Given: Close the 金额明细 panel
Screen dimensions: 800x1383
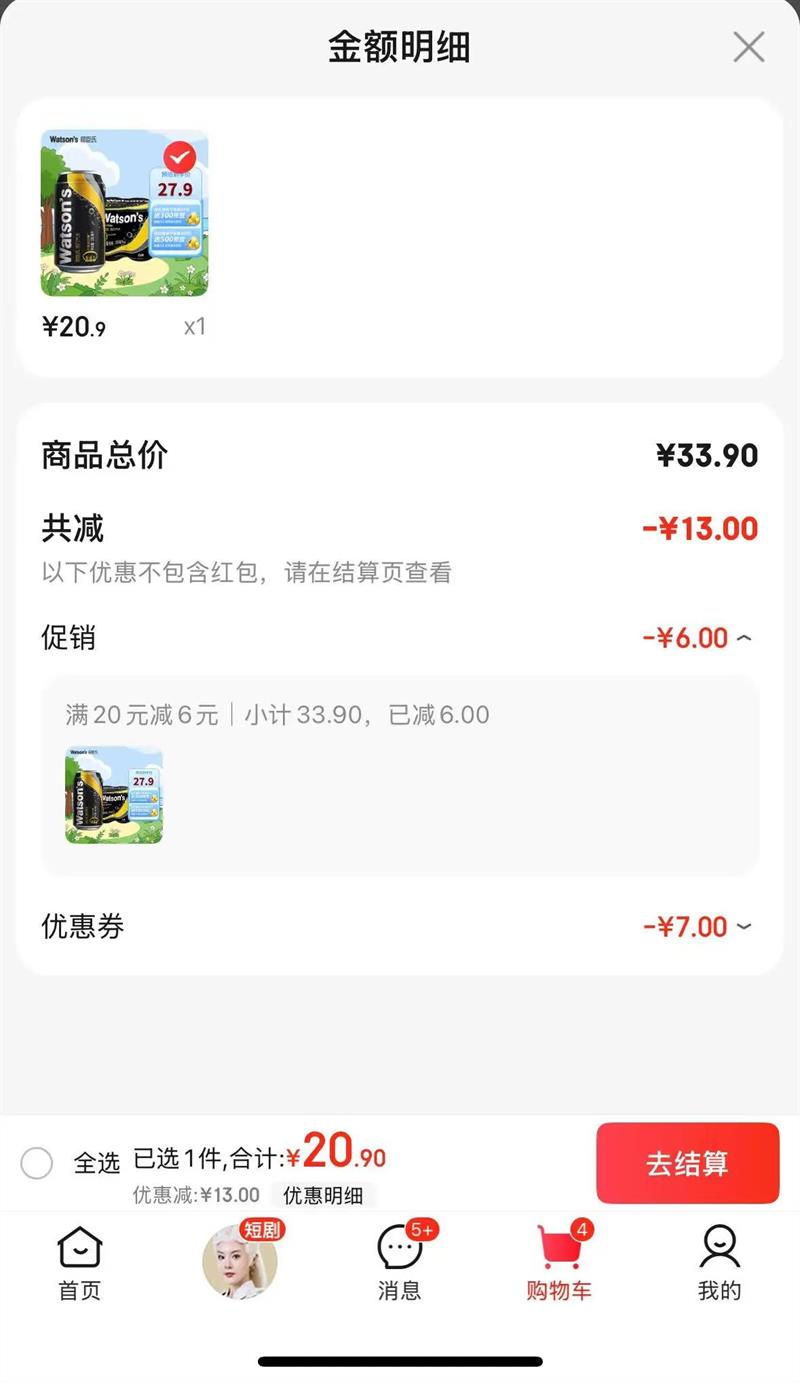Looking at the screenshot, I should click(748, 47).
